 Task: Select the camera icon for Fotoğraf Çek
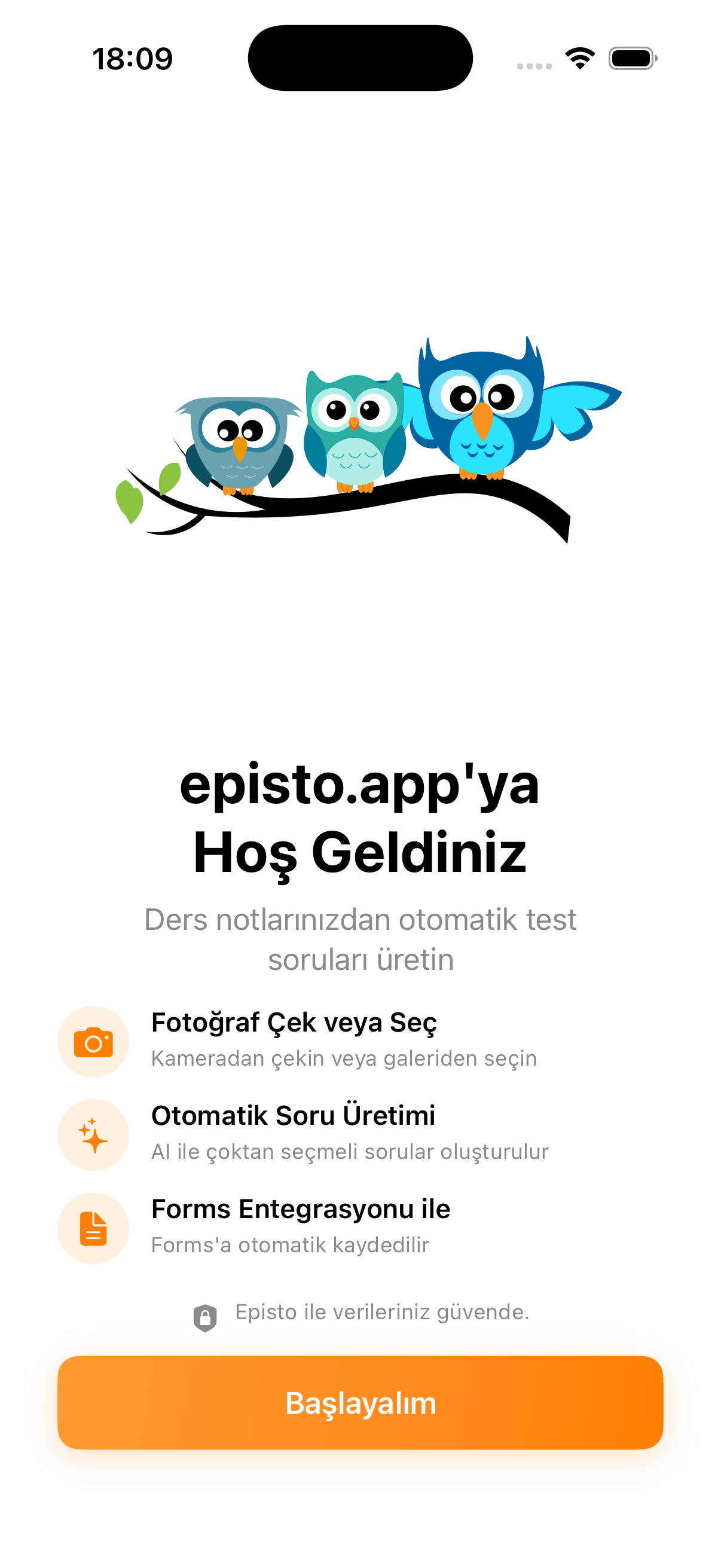(93, 1042)
